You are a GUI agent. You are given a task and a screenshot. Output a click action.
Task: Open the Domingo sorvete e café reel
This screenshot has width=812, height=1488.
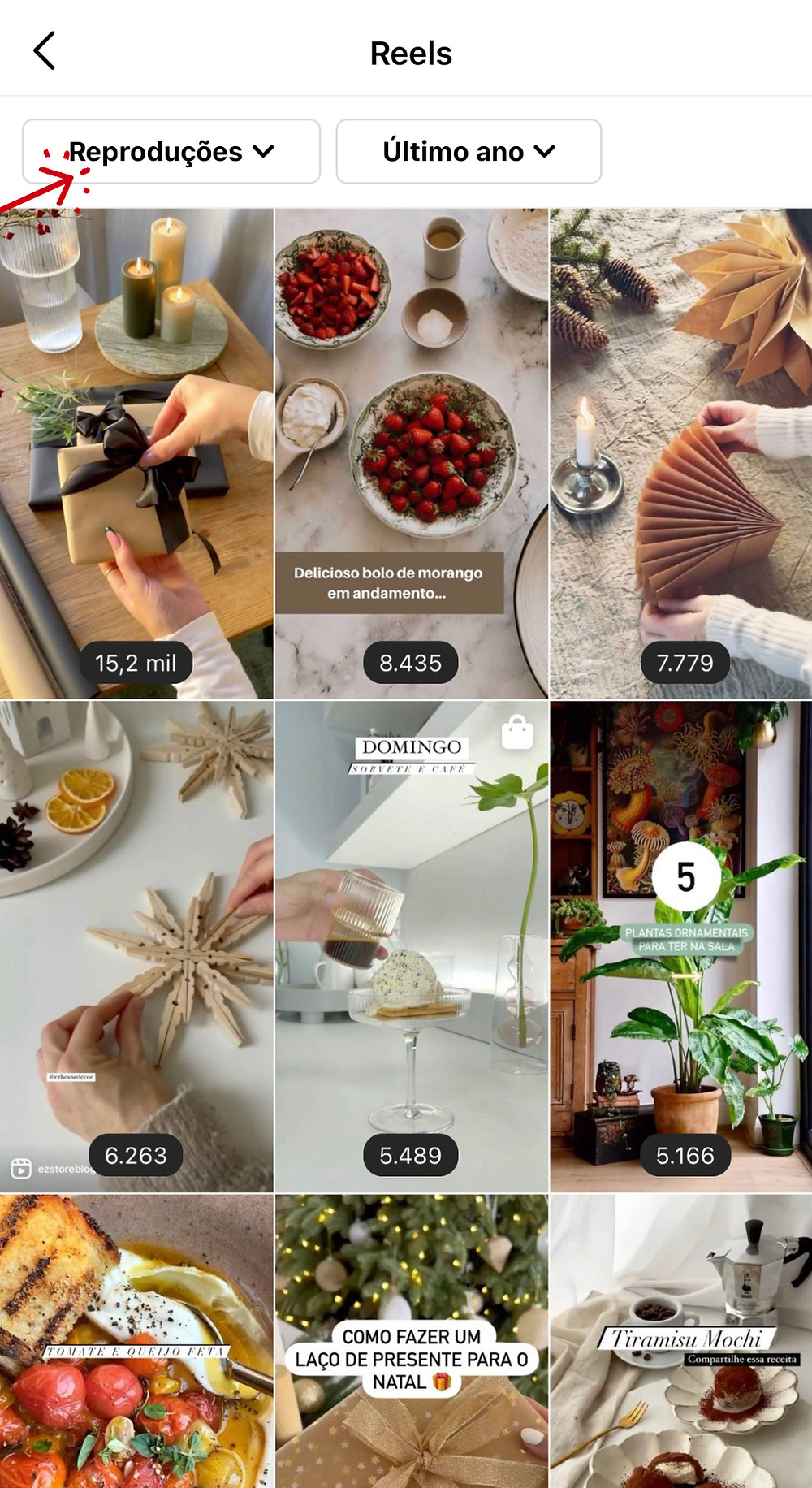(412, 947)
